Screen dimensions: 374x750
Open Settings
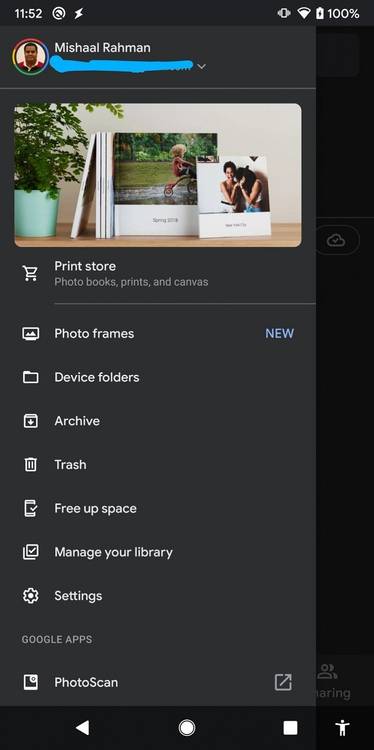pos(158,596)
